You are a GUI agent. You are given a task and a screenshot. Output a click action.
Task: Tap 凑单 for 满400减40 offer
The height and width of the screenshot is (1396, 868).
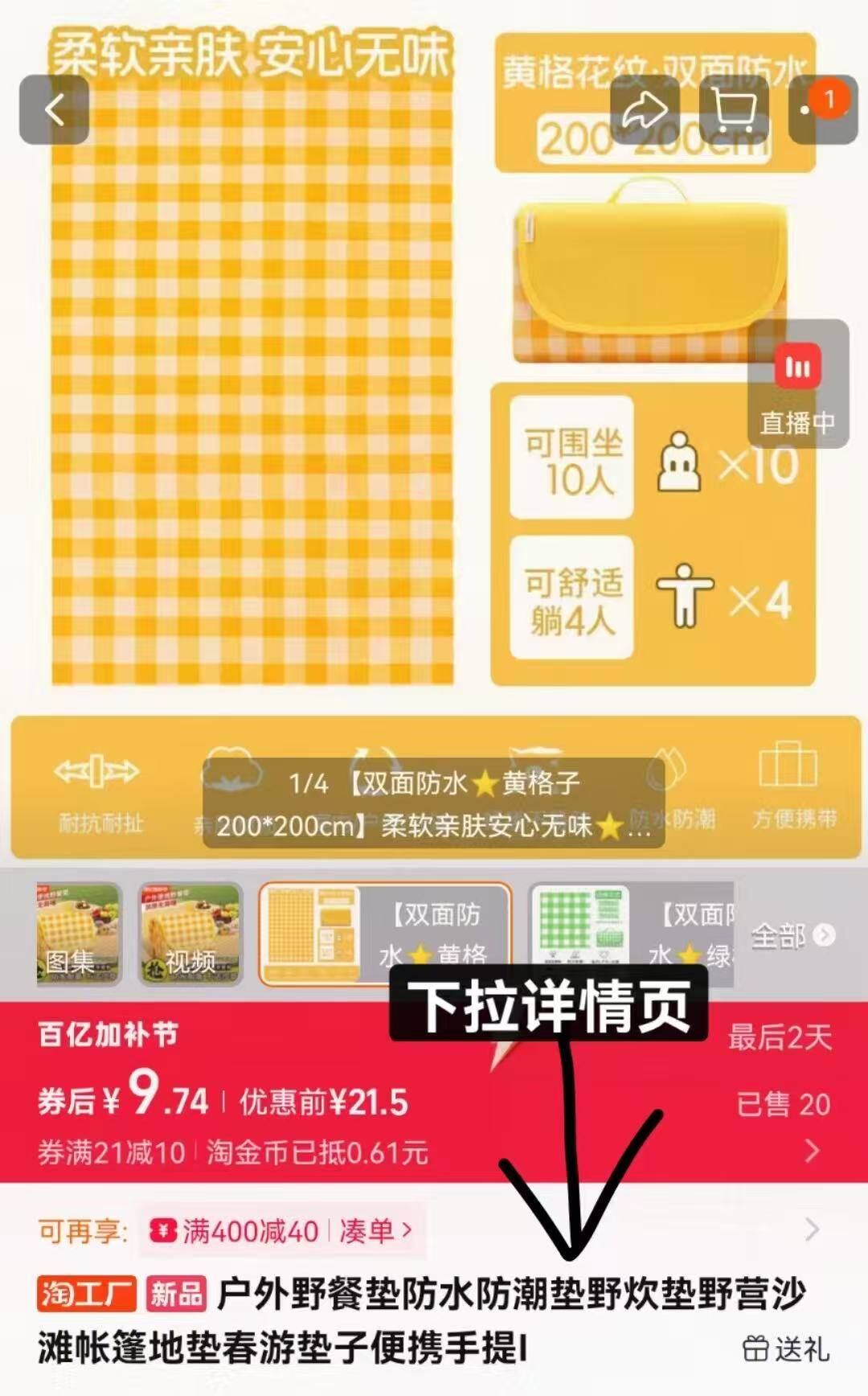click(375, 1230)
